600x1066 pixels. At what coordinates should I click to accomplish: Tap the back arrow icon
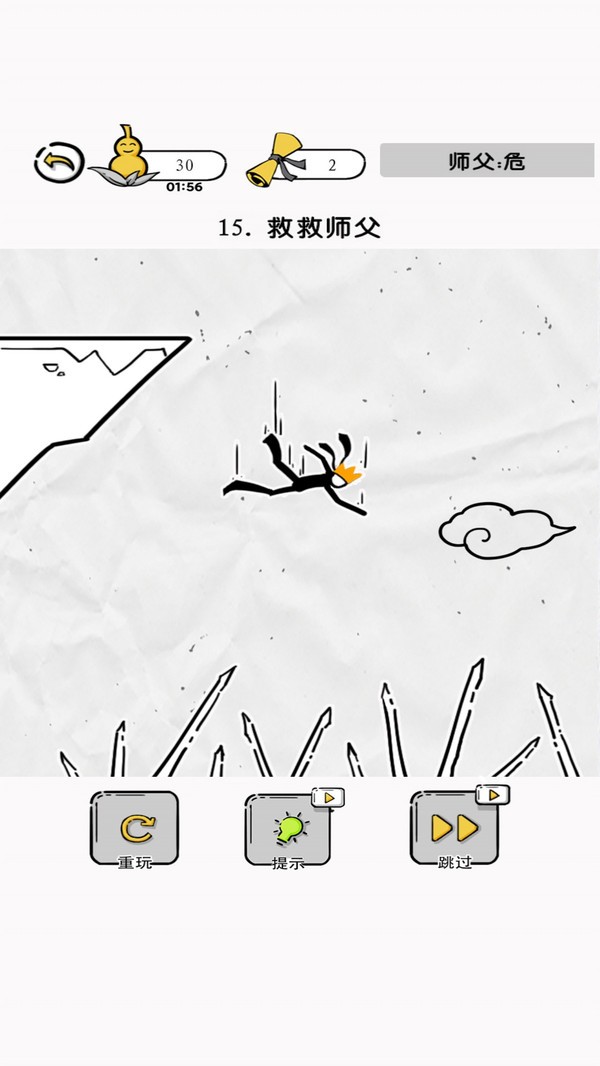tap(59, 162)
